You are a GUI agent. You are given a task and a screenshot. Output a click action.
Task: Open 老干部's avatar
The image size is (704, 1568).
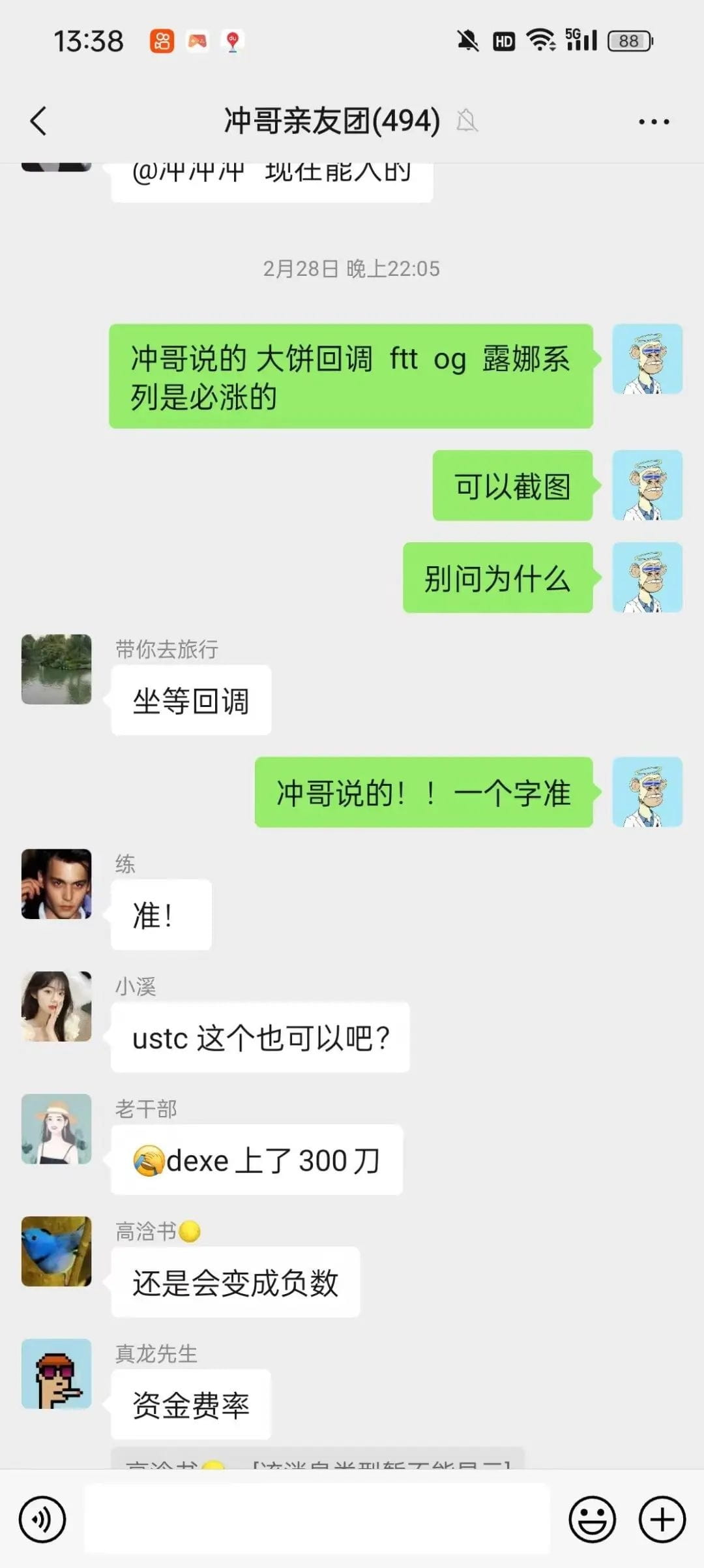[x=57, y=1129]
